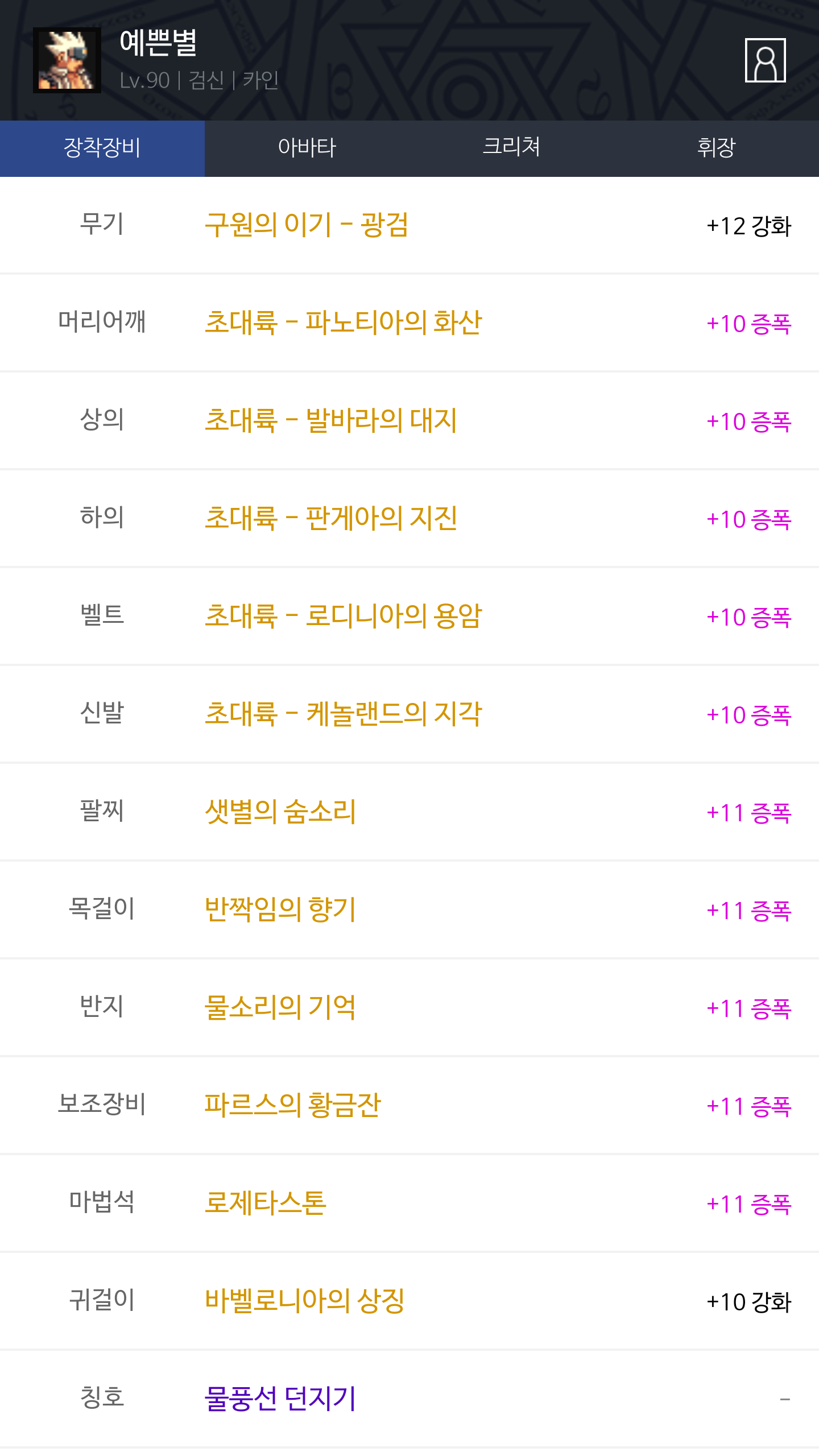Open the 초대륙 - 발바라의 대지 item
Screen dimensions: 819x1456
tap(330, 420)
